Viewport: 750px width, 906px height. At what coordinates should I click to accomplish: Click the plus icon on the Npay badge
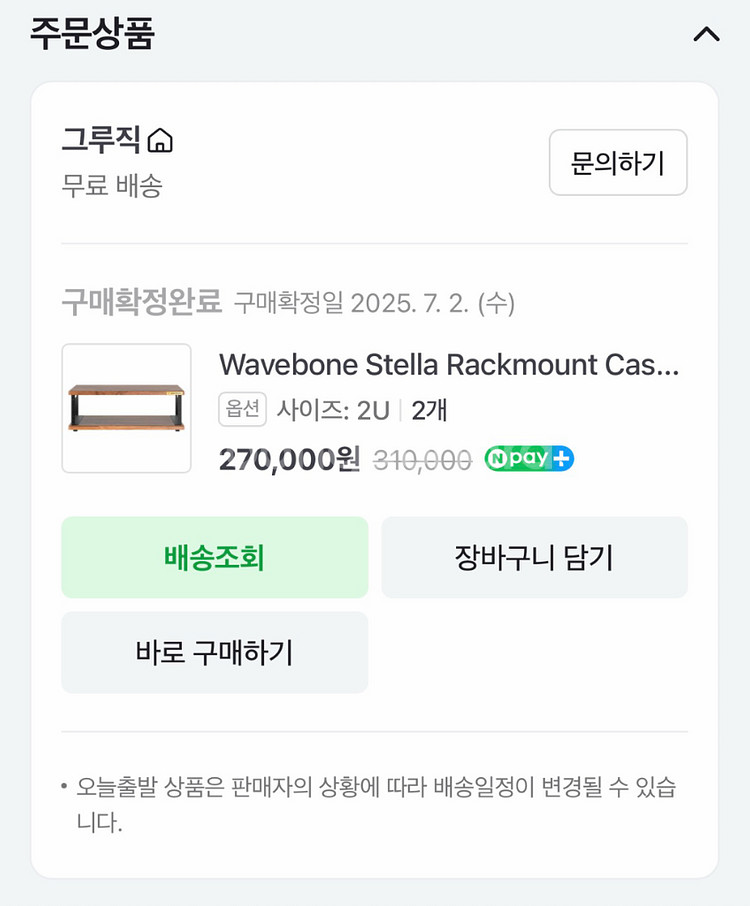click(x=558, y=458)
